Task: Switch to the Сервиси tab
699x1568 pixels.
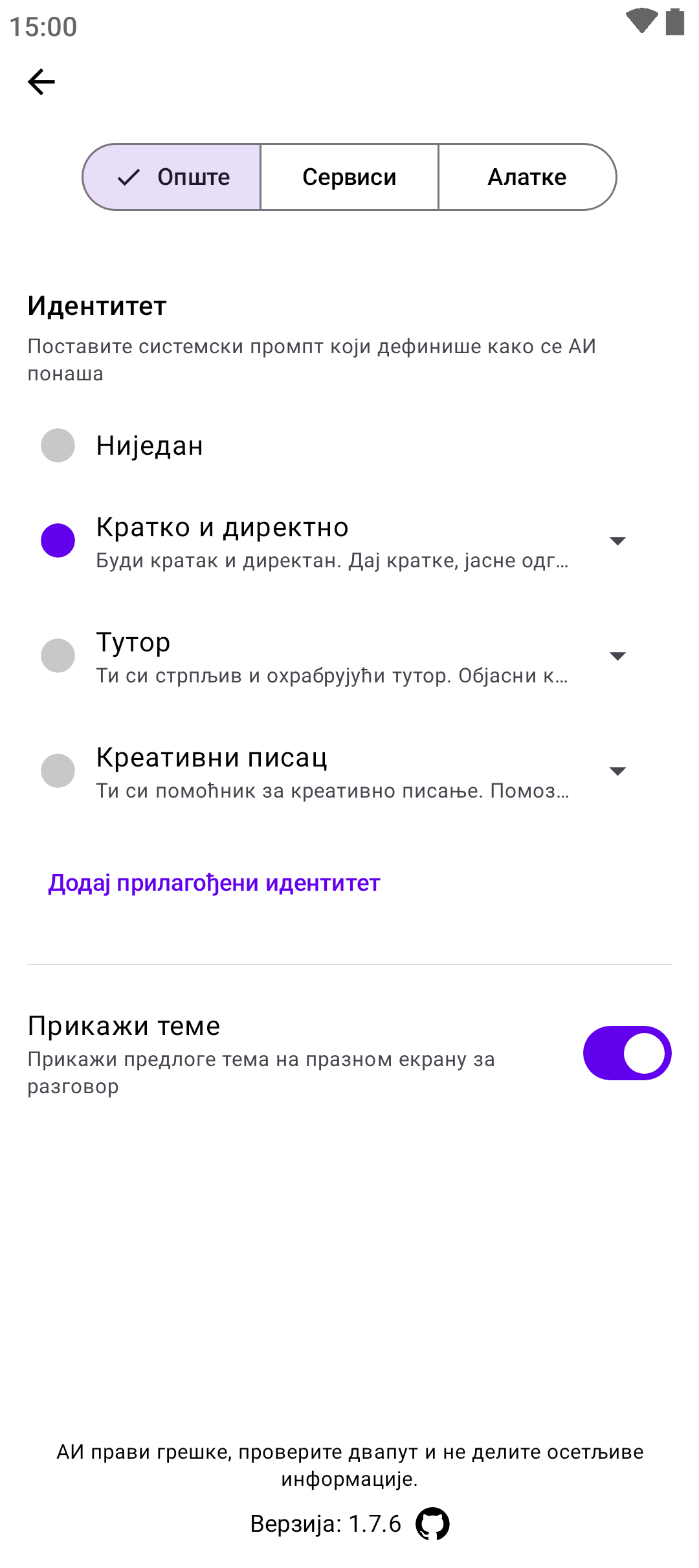Action: tap(349, 177)
